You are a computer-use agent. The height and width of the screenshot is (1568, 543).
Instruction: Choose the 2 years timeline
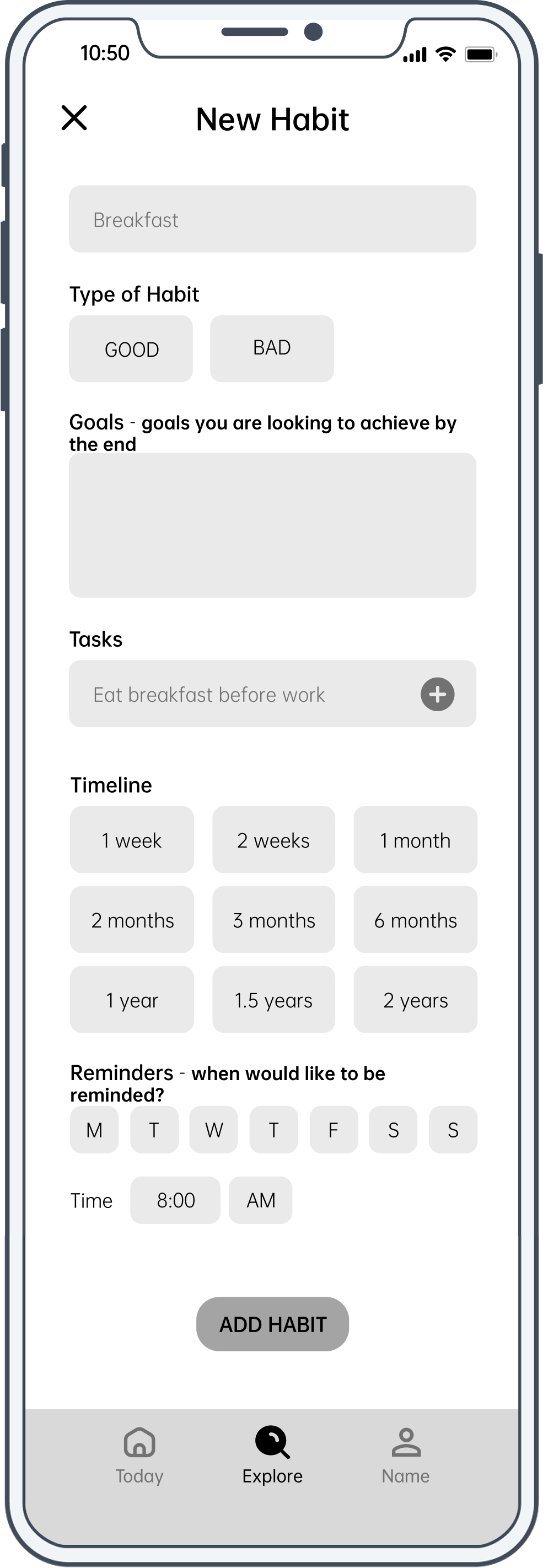coord(415,1000)
